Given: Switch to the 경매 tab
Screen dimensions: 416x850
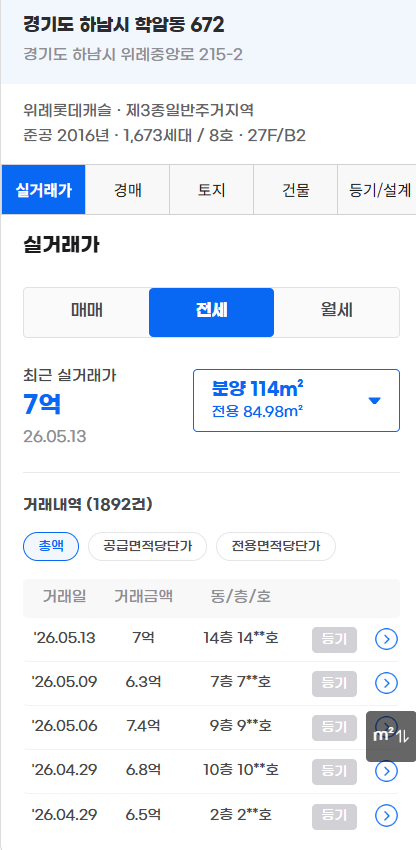Looking at the screenshot, I should 127,190.
